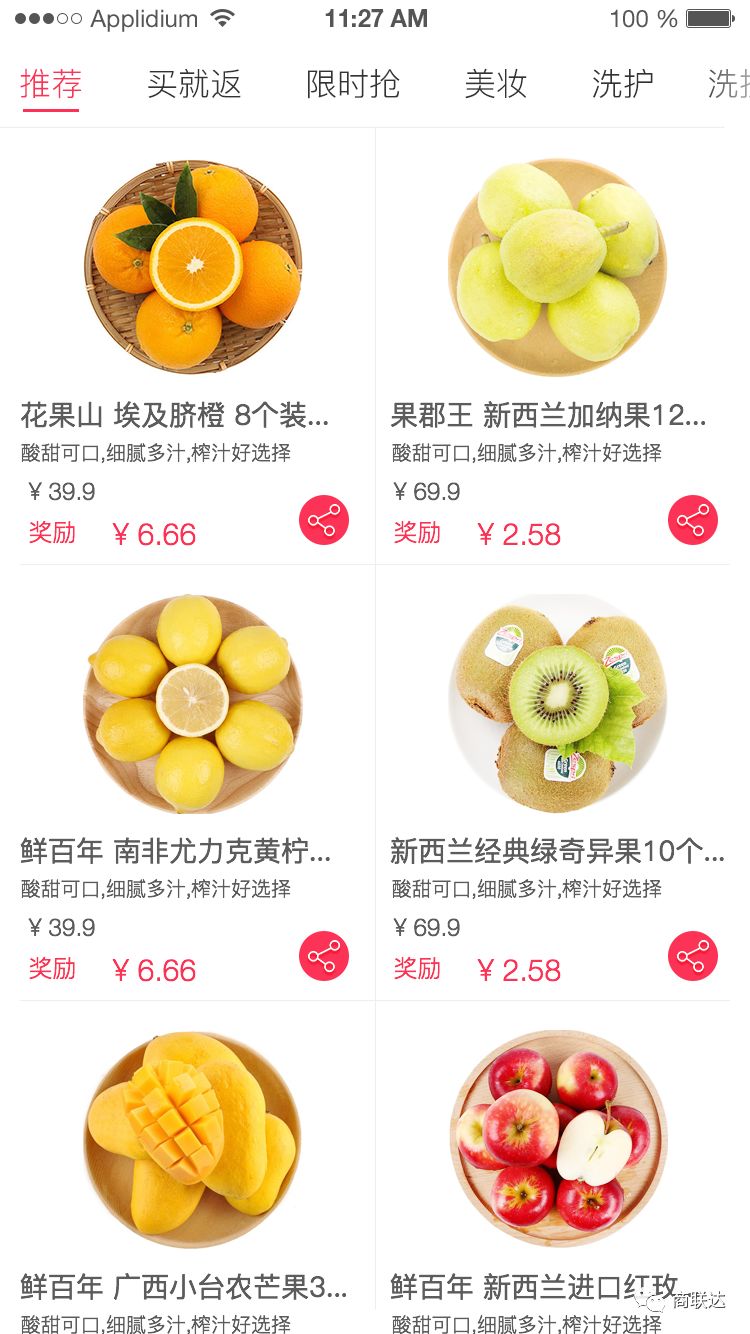The image size is (750, 1334).
Task: Switch to the 推荐 tab
Action: pyautogui.click(x=51, y=84)
